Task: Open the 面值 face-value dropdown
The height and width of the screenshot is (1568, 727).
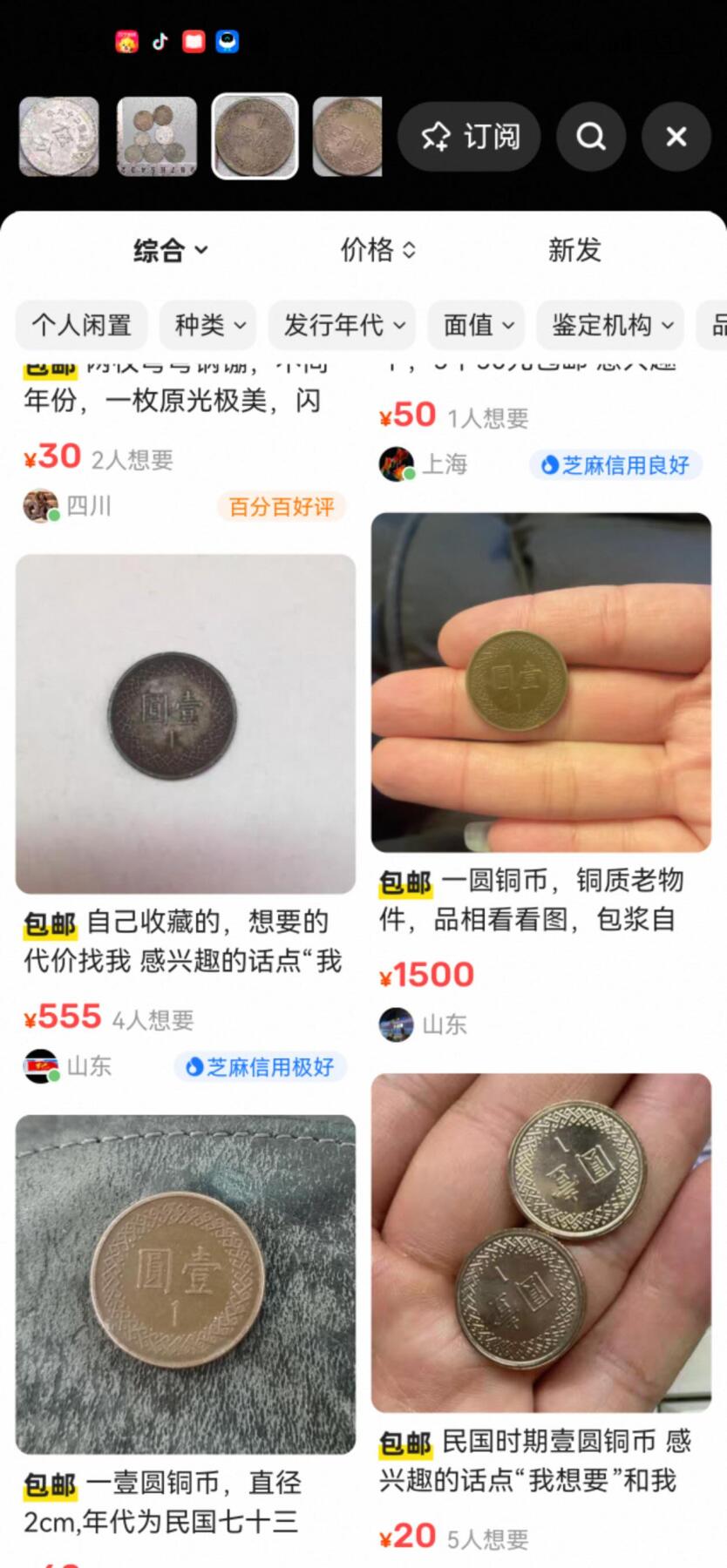Action: pos(476,325)
